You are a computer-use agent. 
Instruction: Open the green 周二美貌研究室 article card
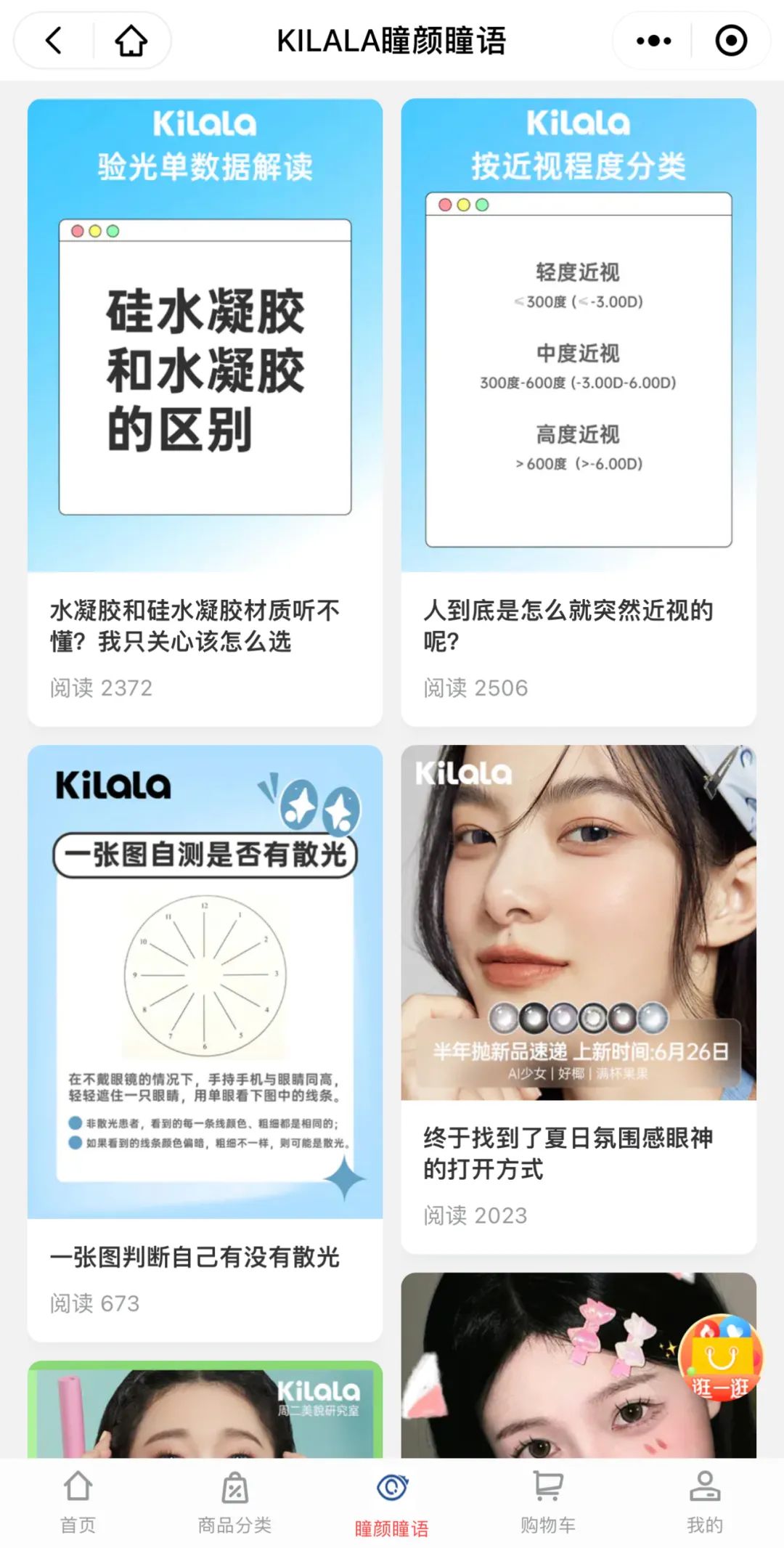click(205, 1412)
